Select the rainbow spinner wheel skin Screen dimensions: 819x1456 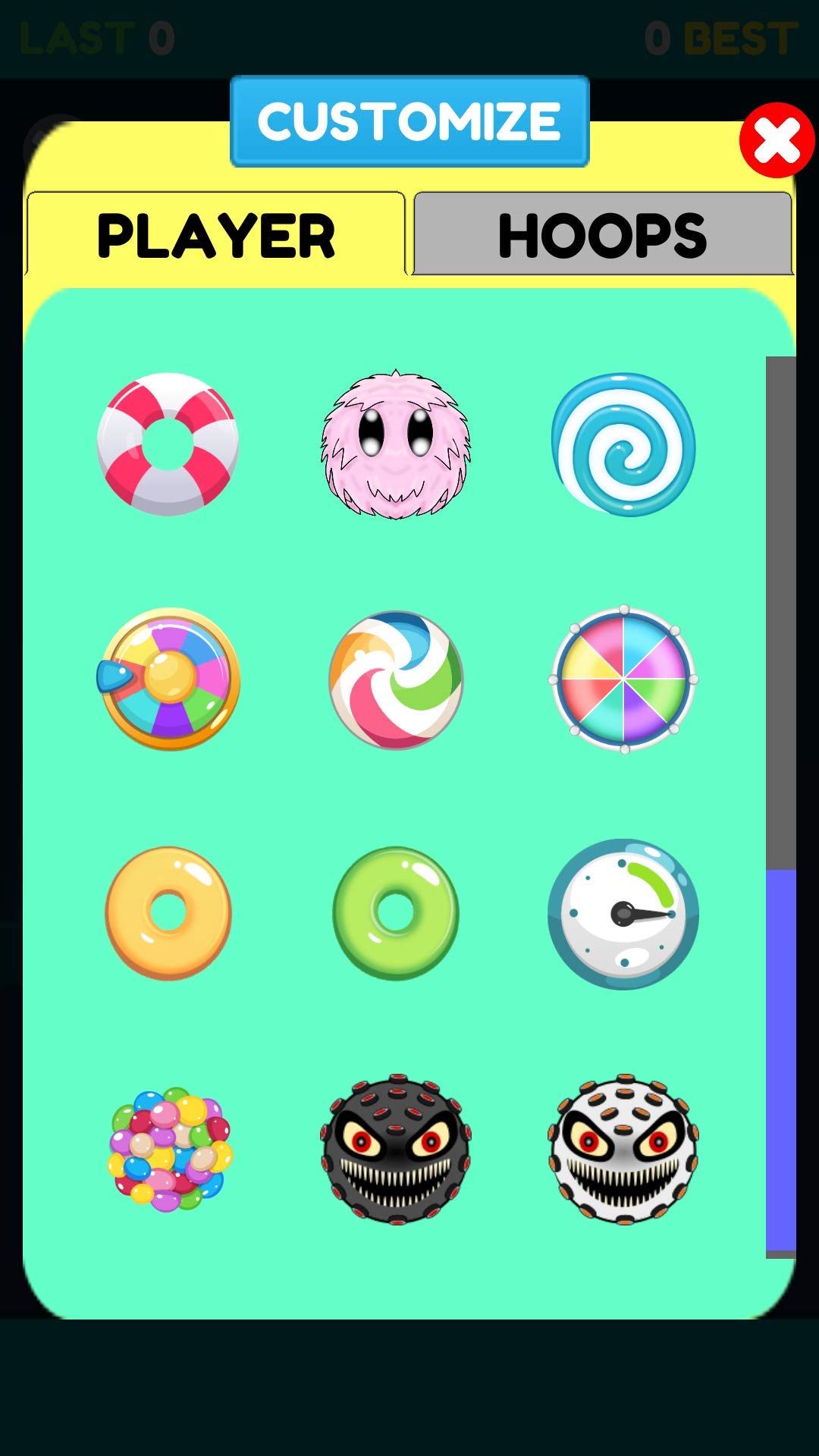tap(171, 681)
